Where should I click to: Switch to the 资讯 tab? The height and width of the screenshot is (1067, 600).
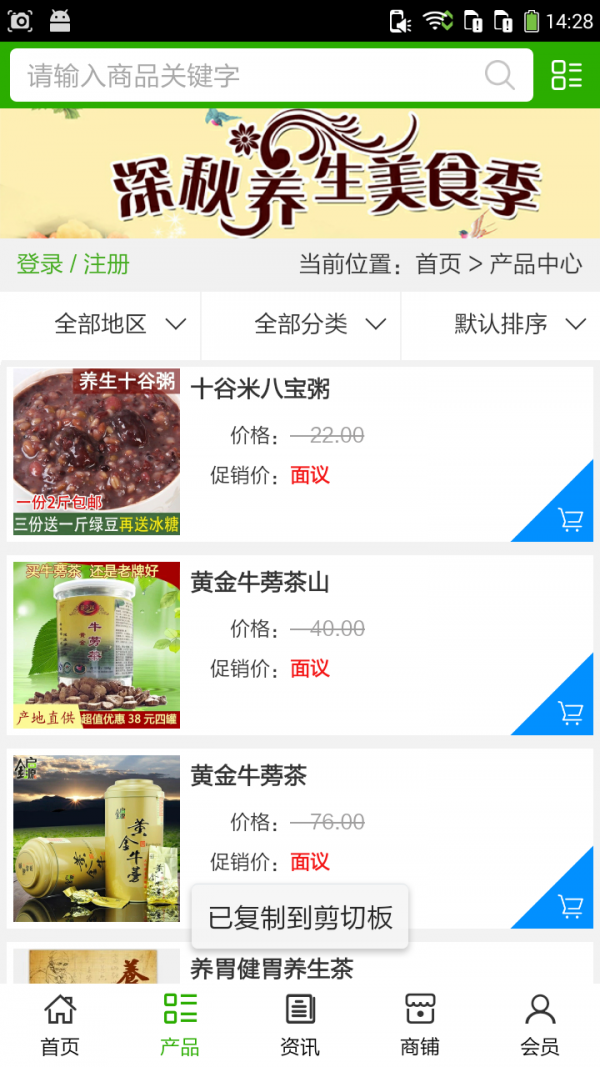pyautogui.click(x=300, y=1025)
